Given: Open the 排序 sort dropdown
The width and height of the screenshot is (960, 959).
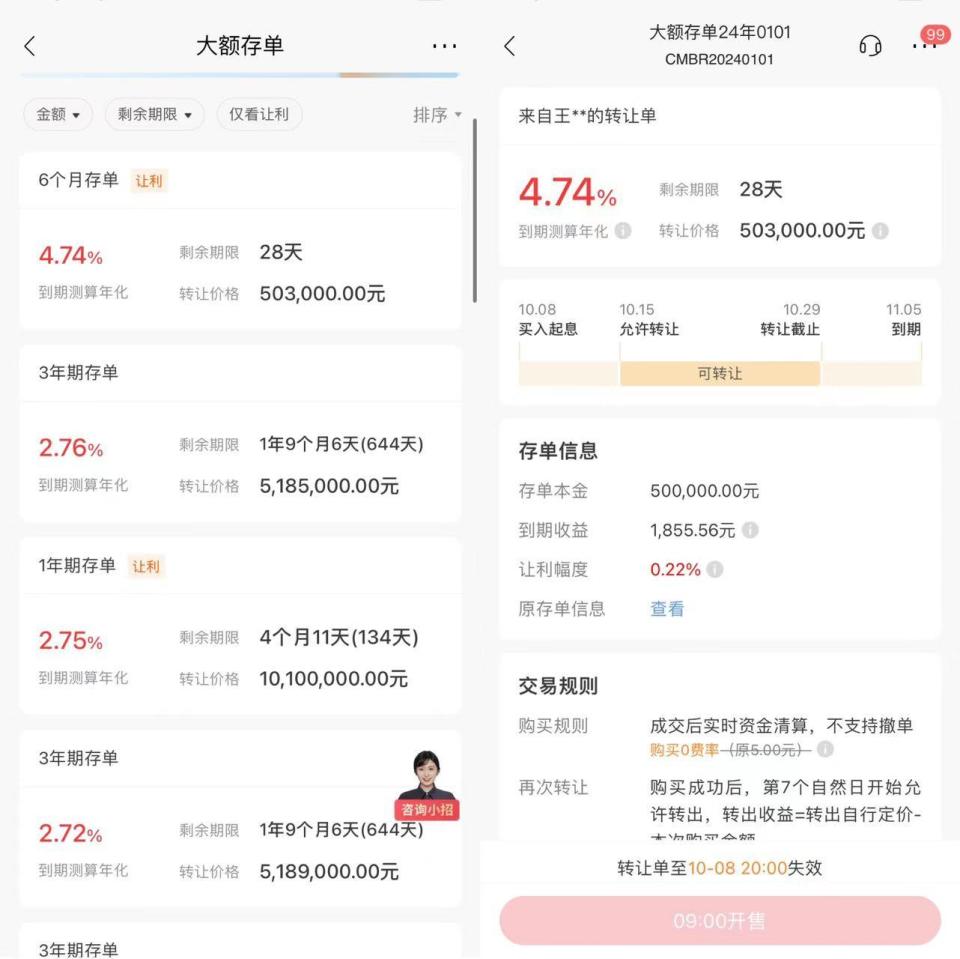Looking at the screenshot, I should [x=437, y=115].
